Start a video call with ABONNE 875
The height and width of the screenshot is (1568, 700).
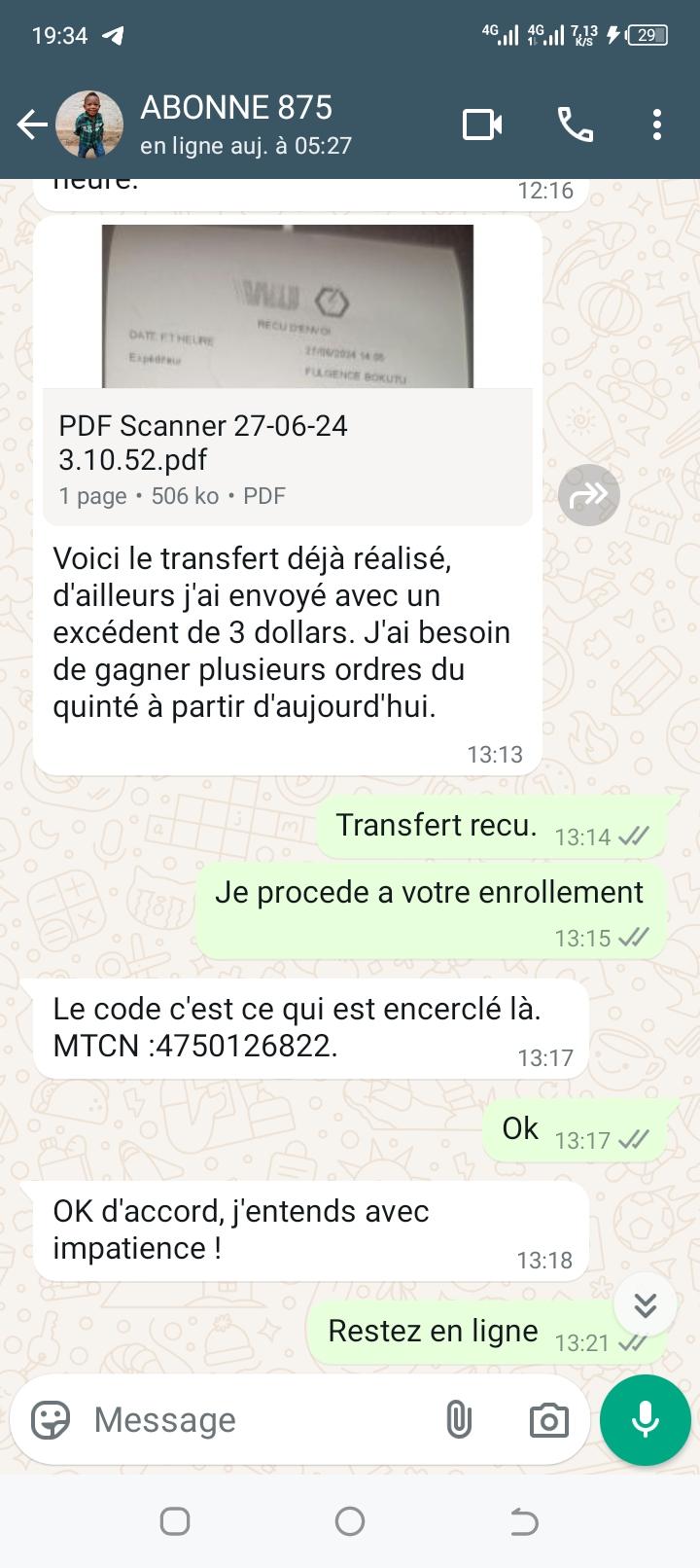point(482,125)
